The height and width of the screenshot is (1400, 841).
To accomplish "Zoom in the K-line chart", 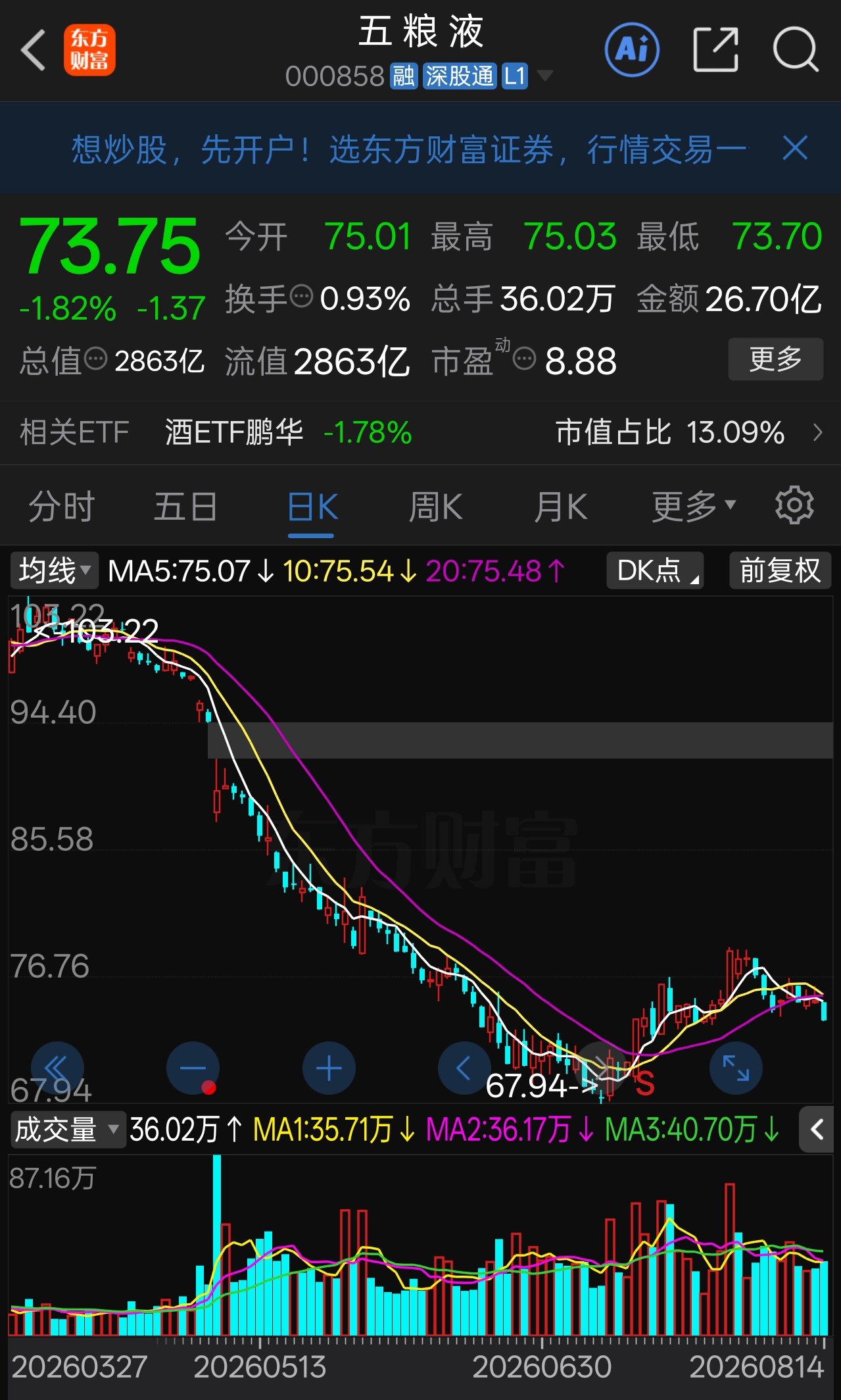I will 329,1068.
